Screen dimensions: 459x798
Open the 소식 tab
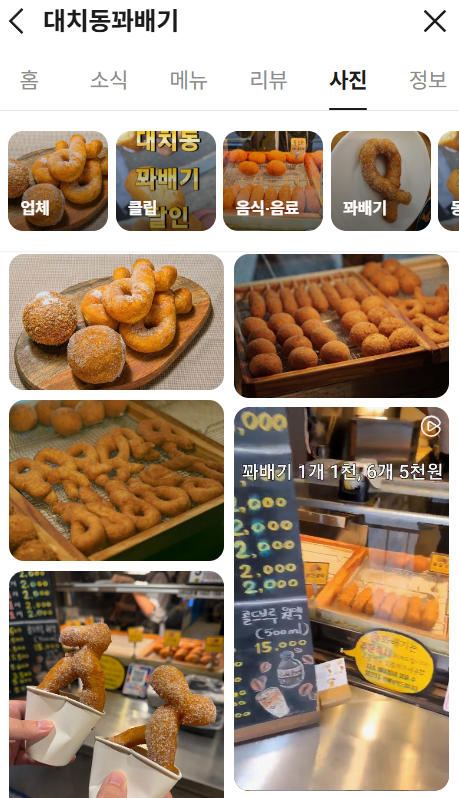click(x=108, y=80)
